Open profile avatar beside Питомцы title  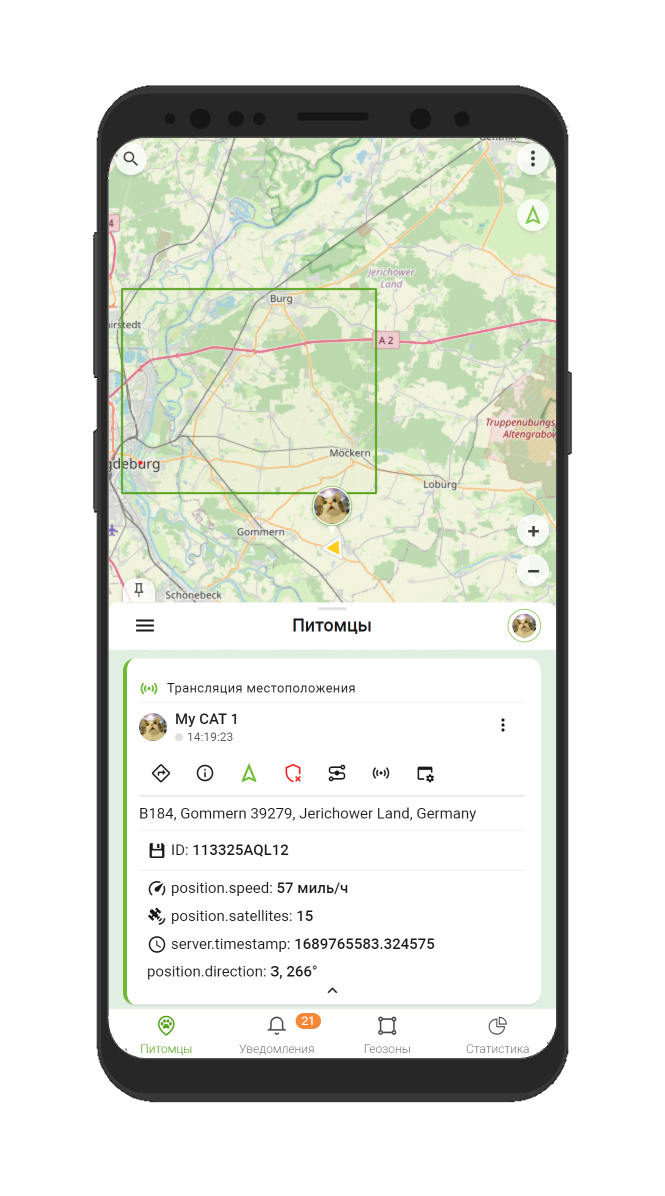[524, 626]
